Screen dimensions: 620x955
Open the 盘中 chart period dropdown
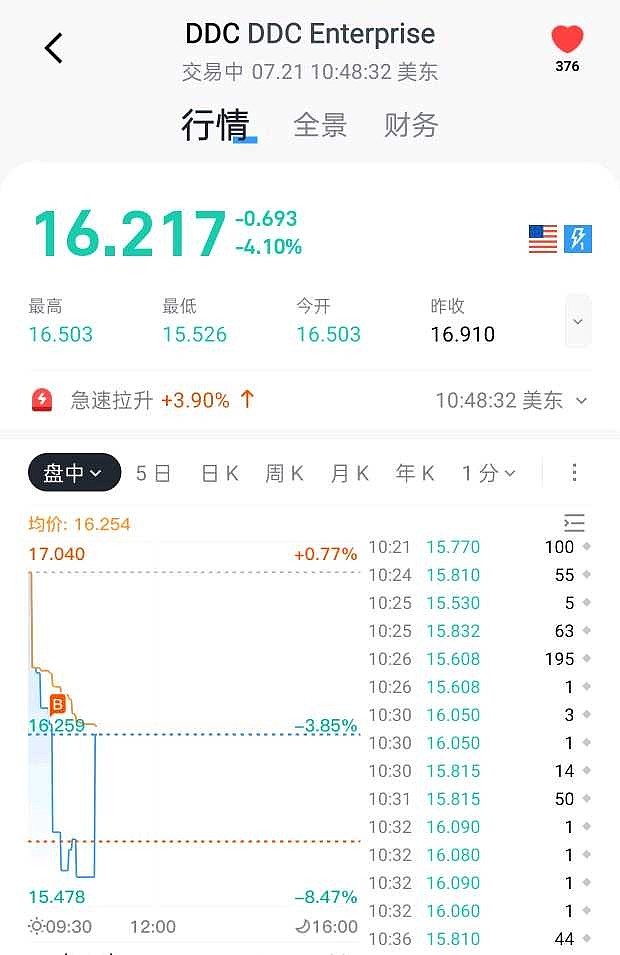pos(74,473)
